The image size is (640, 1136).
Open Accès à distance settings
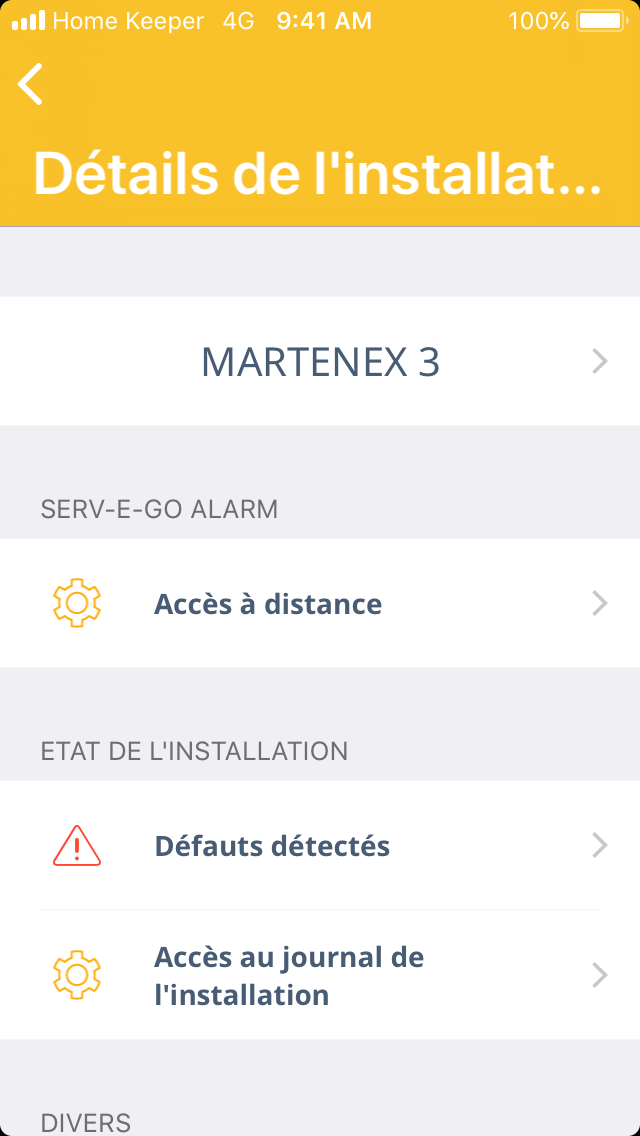tap(320, 604)
